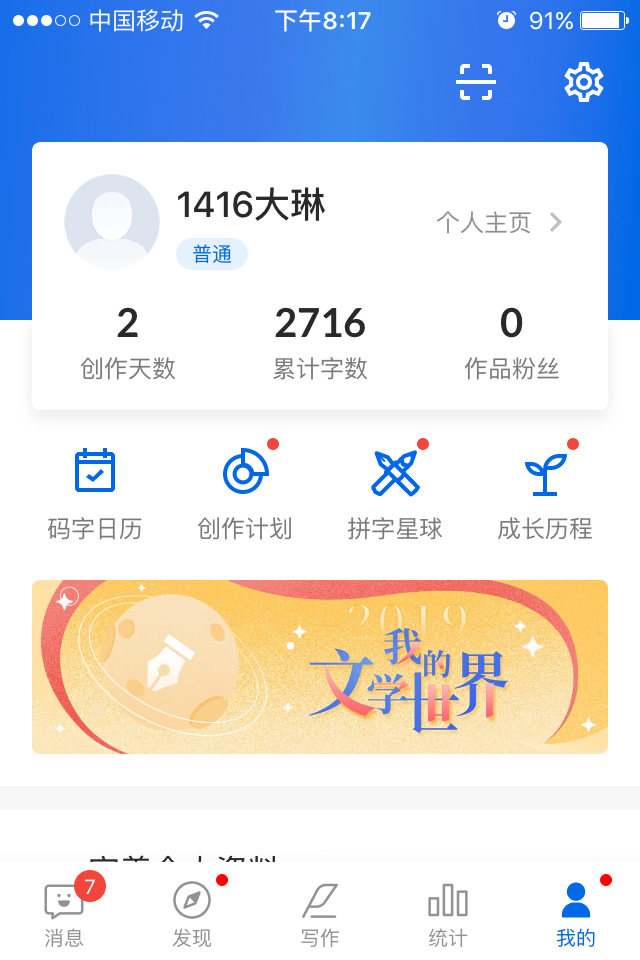Switch to the 统计 statistics tab
This screenshot has width=640, height=960.
tap(448, 912)
